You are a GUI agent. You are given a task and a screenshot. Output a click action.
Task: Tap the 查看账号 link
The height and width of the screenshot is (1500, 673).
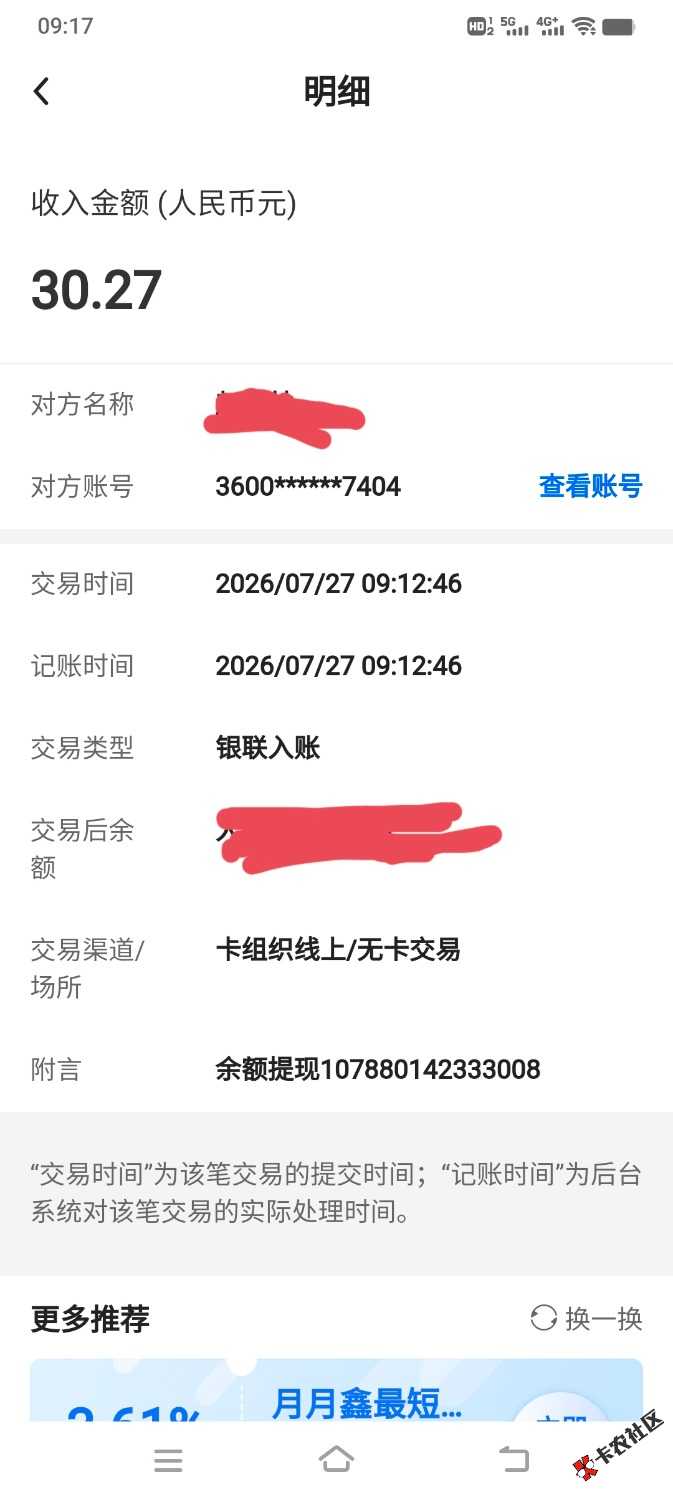pos(590,487)
